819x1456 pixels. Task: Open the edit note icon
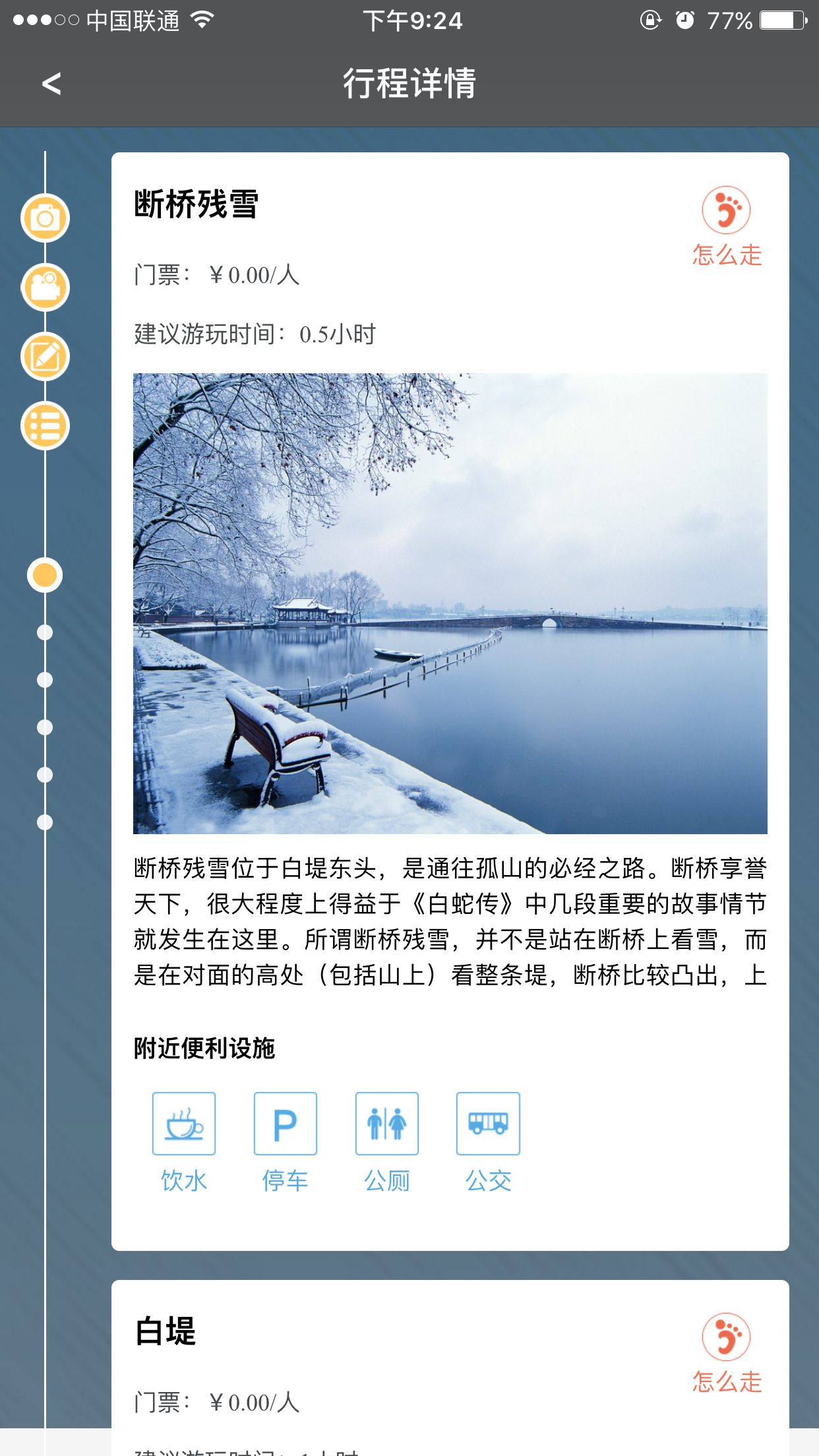(45, 357)
